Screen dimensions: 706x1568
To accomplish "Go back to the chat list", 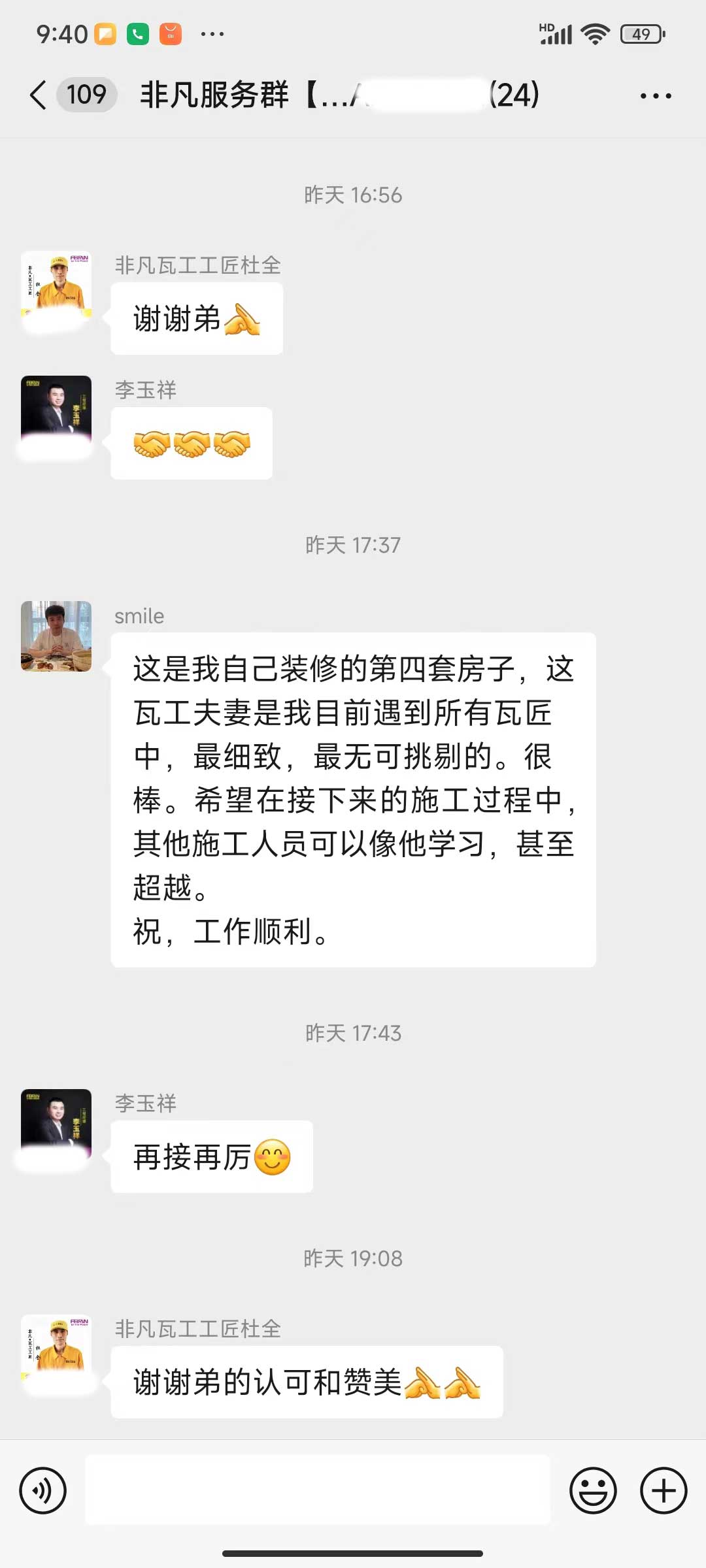I will click(x=39, y=95).
